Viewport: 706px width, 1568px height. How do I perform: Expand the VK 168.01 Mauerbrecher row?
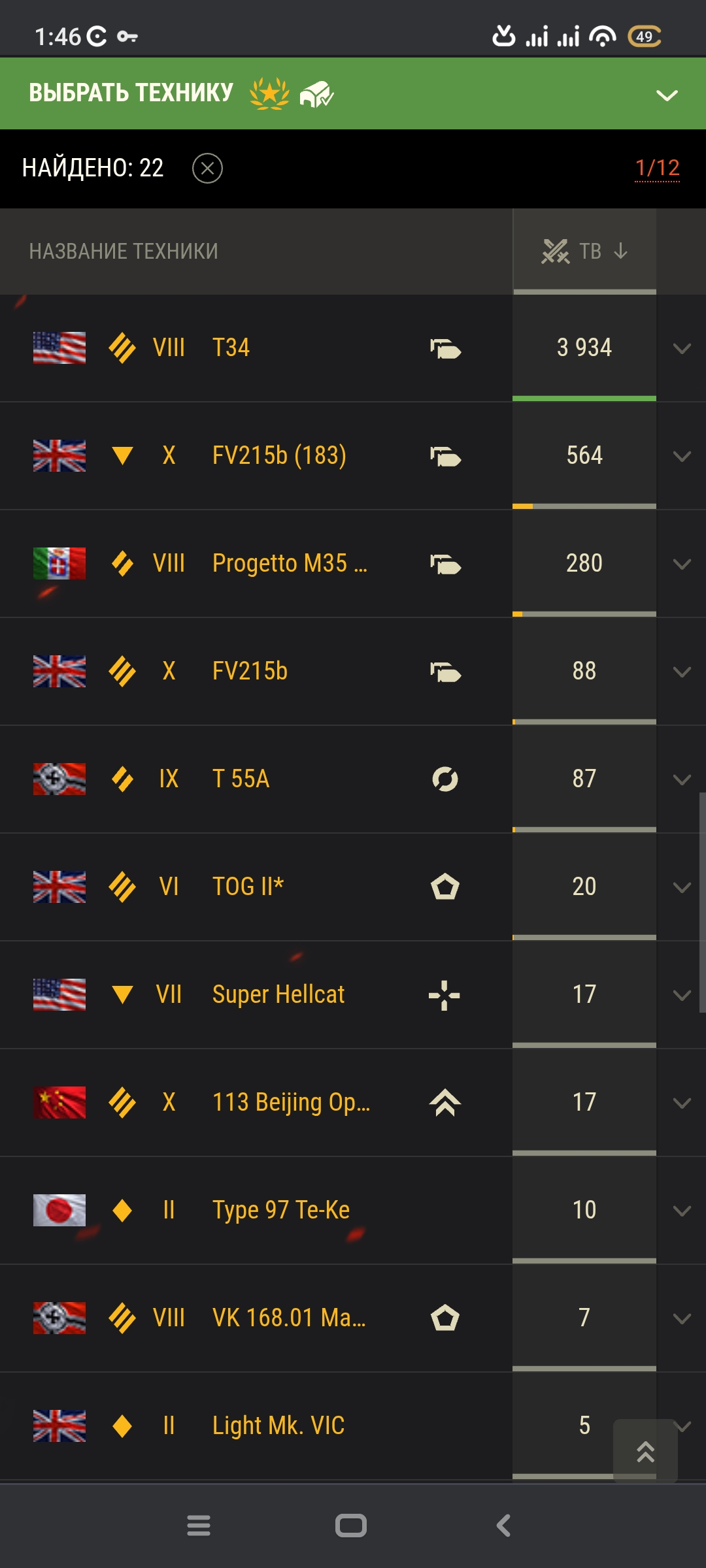682,1318
